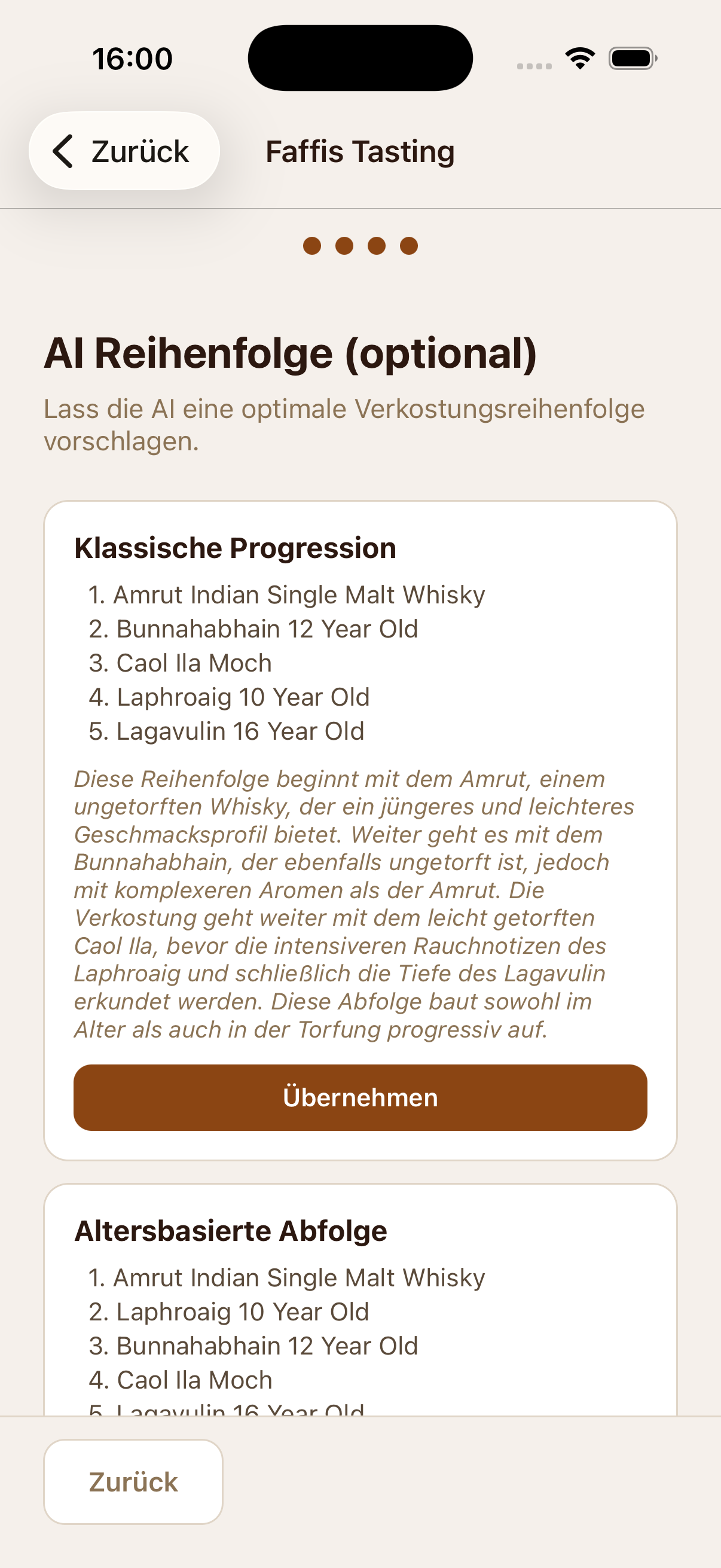Select the Lagavulin 16 Year Old entry
Viewport: 721px width, 1568px height.
click(x=240, y=730)
